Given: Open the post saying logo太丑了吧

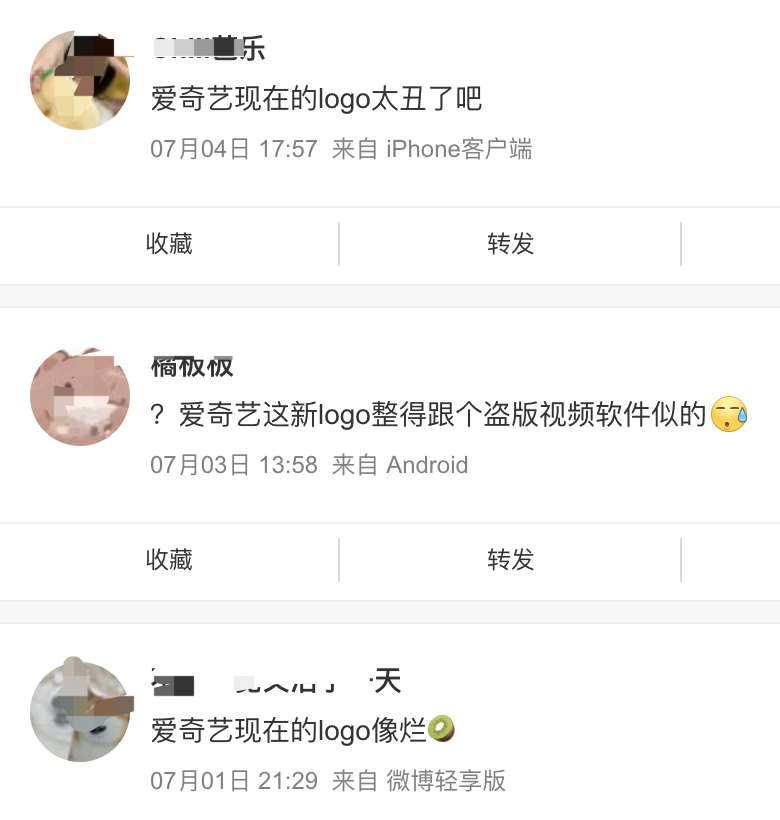Looking at the screenshot, I should tap(316, 99).
